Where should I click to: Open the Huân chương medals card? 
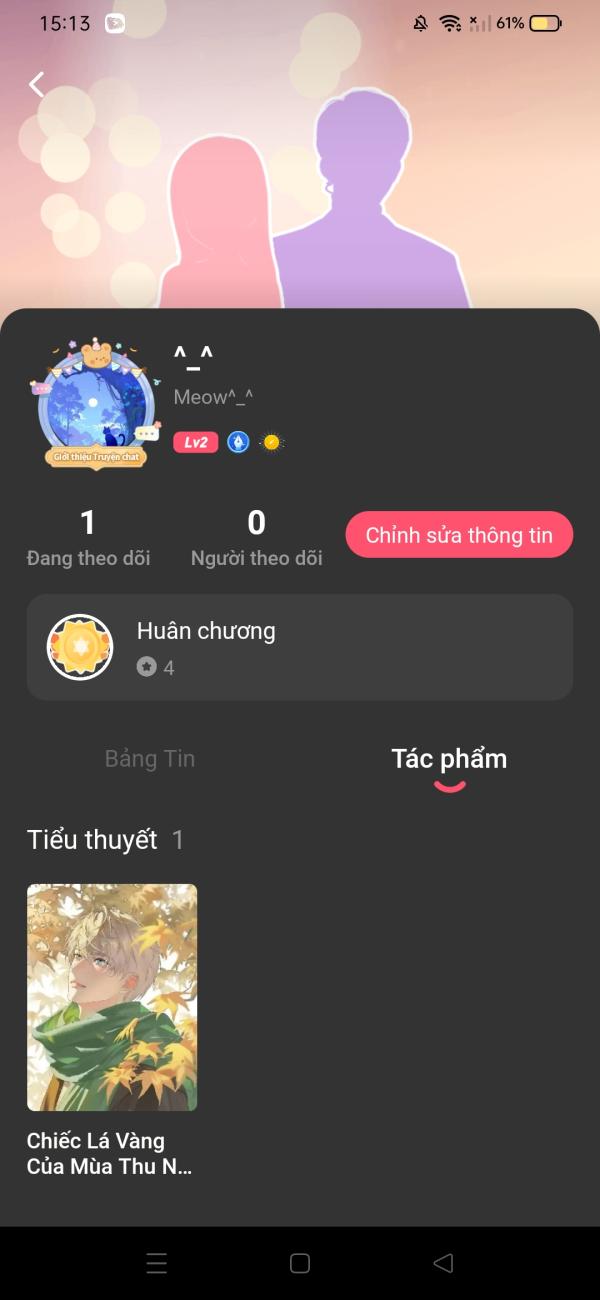tap(300, 647)
